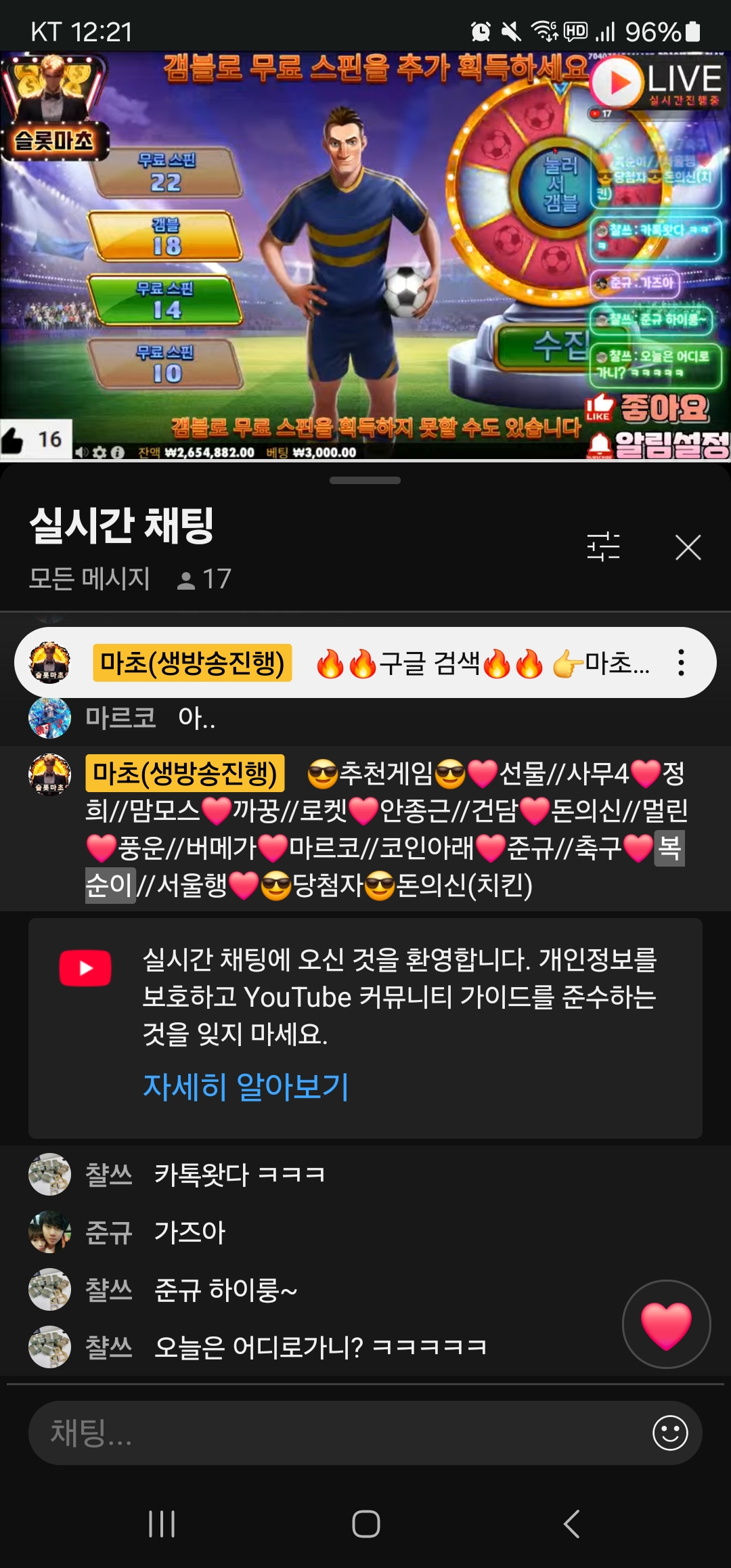Select 마르코's message 아..
Image resolution: width=731 pixels, height=1568 pixels.
coord(196,718)
